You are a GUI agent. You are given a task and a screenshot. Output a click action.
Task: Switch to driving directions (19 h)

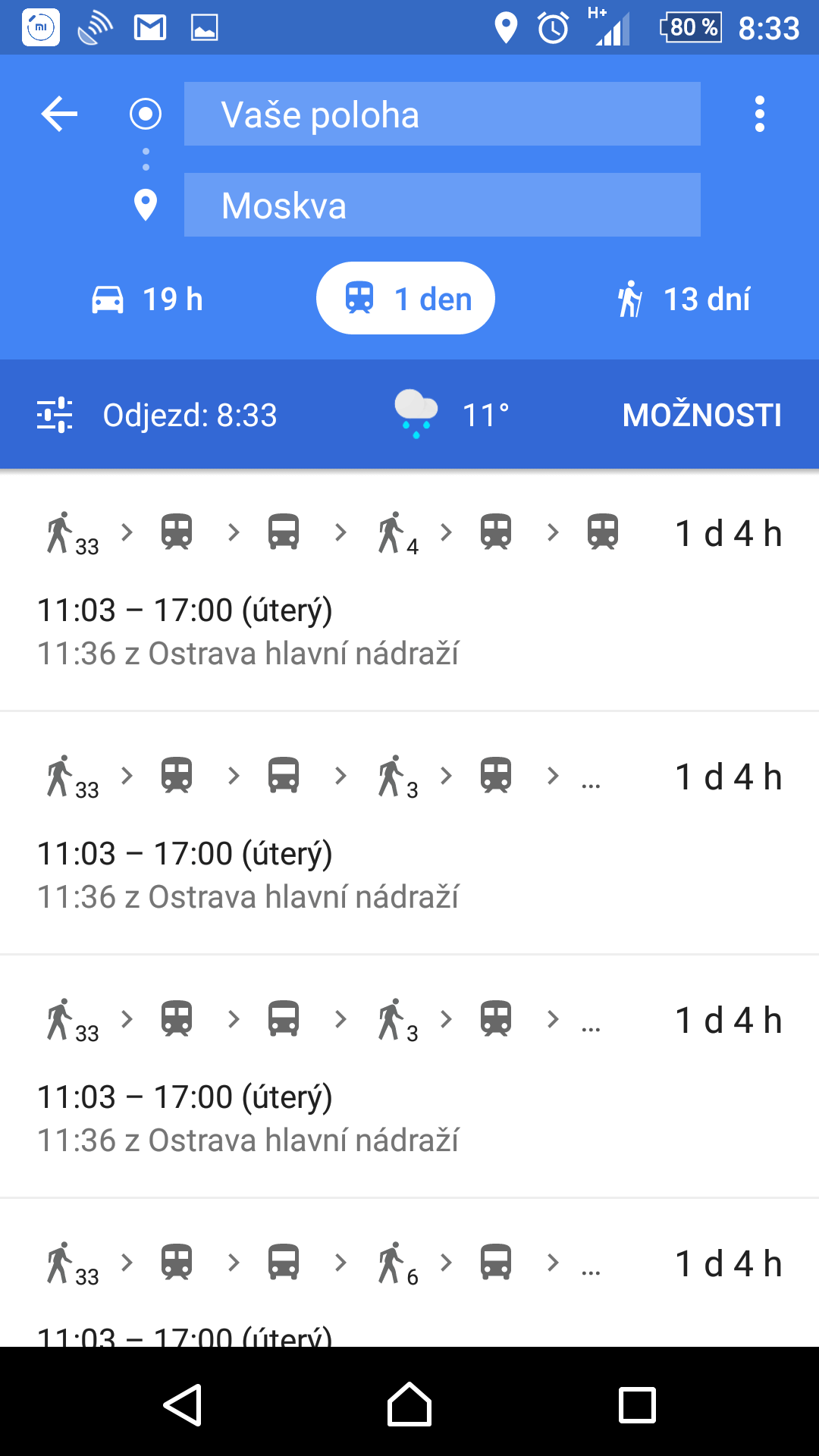coord(148,299)
